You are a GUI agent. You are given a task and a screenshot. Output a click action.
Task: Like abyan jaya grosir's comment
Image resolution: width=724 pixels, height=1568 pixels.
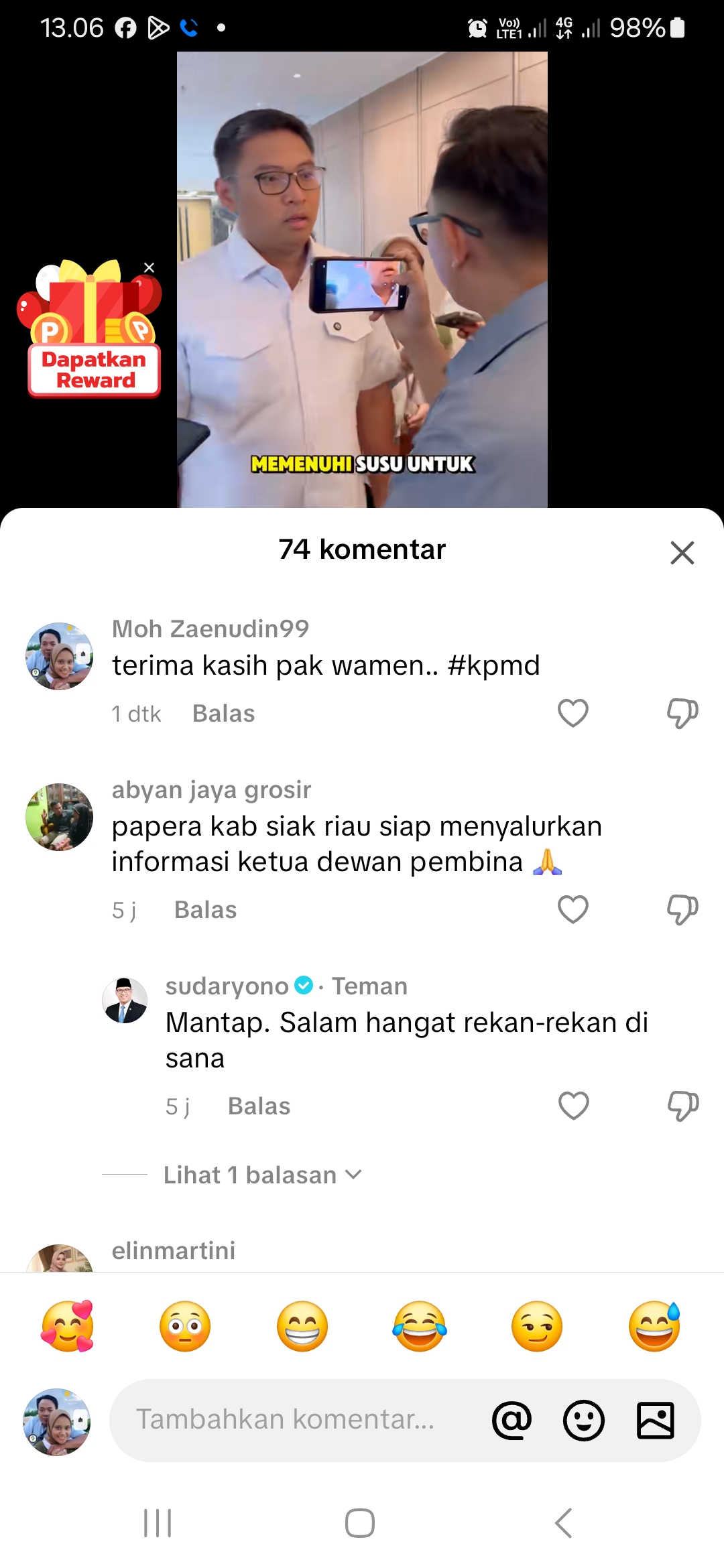click(x=573, y=909)
